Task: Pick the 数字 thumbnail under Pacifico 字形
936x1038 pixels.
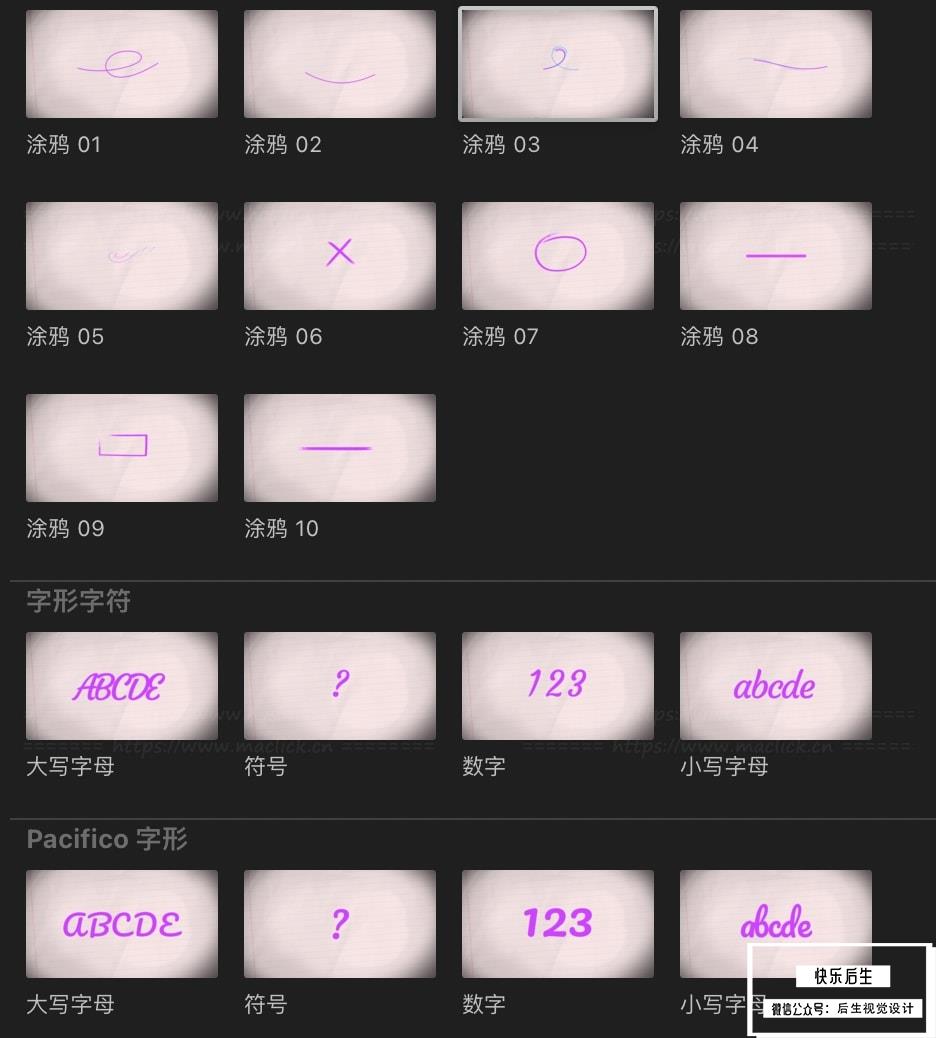Action: 557,924
